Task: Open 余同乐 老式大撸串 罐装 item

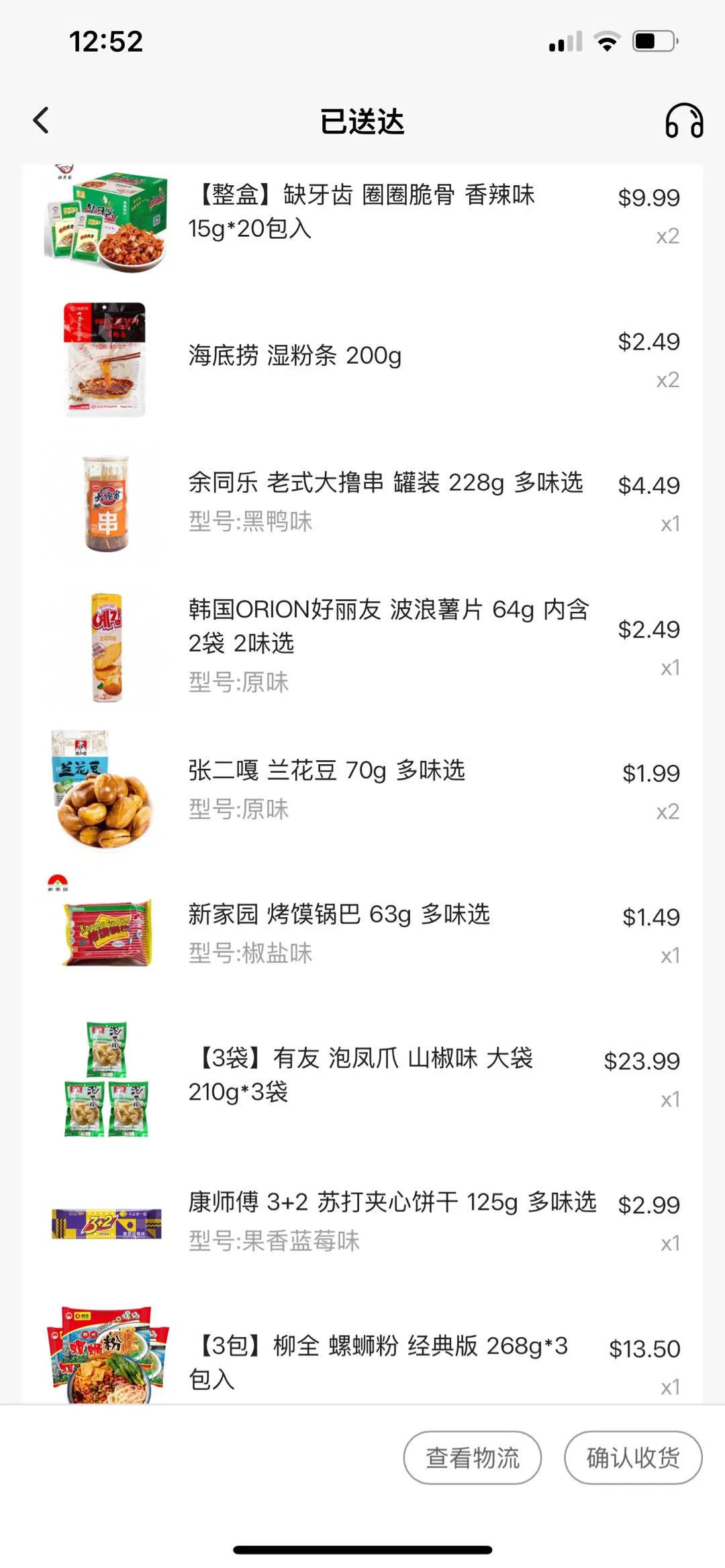Action: point(385,483)
